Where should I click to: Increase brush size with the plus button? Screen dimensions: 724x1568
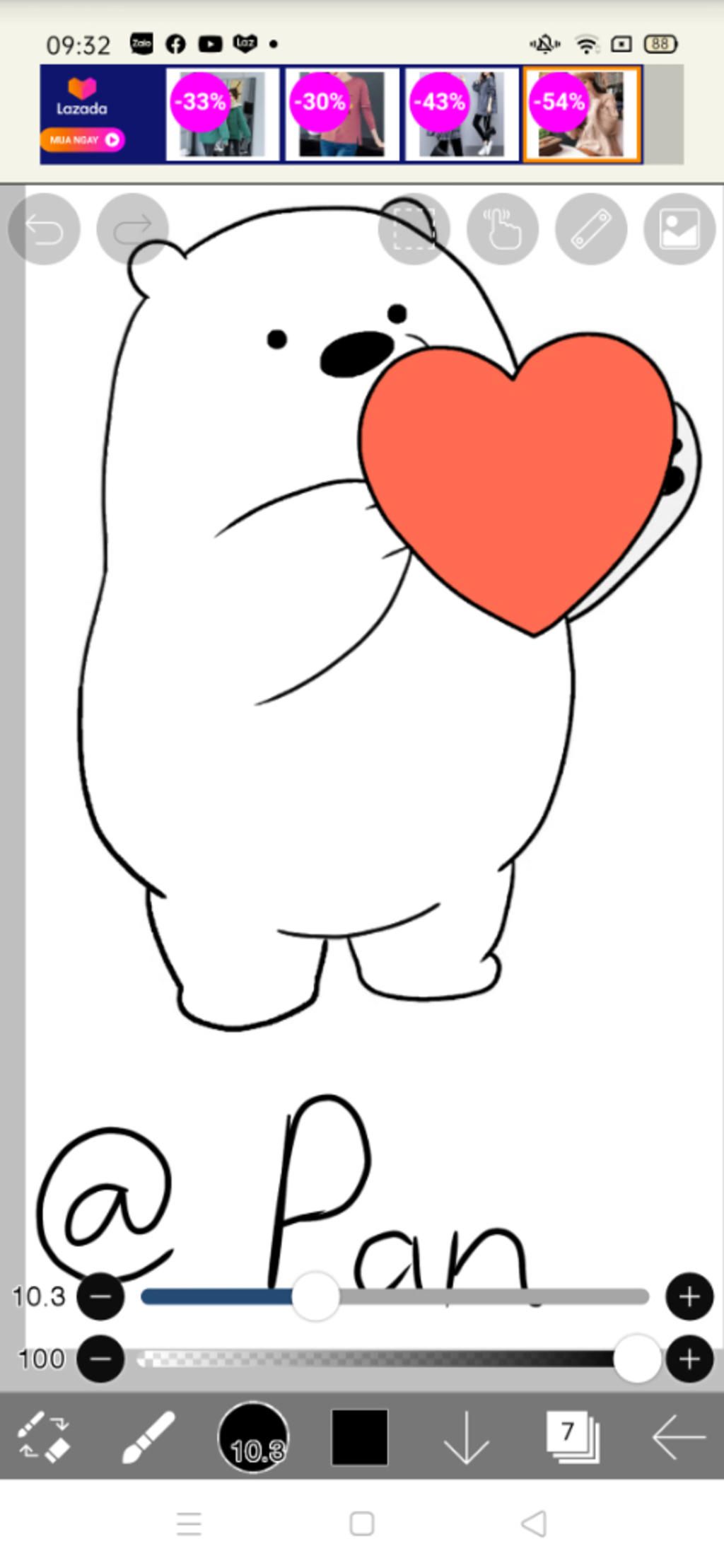[x=689, y=1296]
